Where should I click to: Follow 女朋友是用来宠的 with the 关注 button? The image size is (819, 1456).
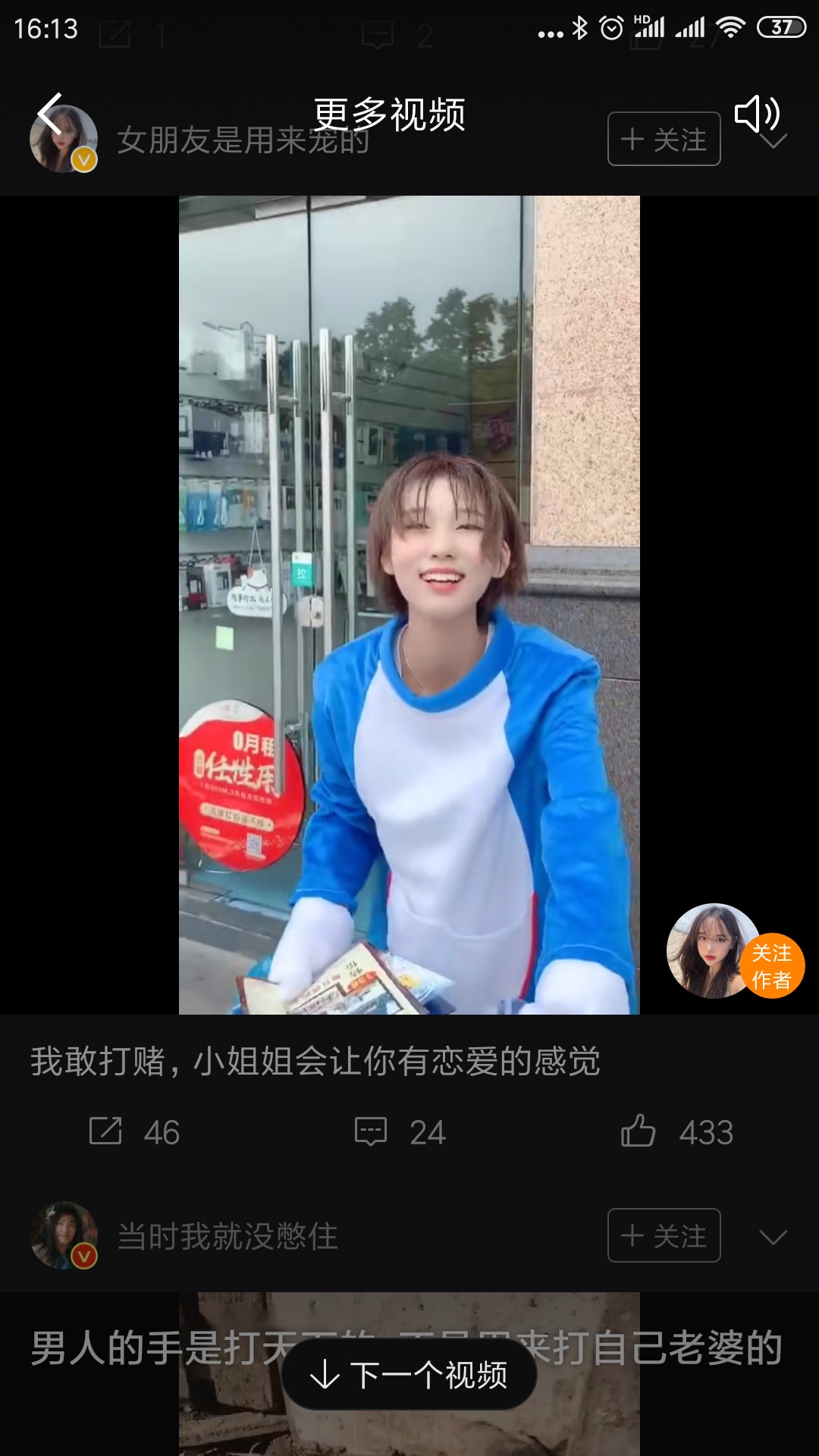click(x=664, y=140)
